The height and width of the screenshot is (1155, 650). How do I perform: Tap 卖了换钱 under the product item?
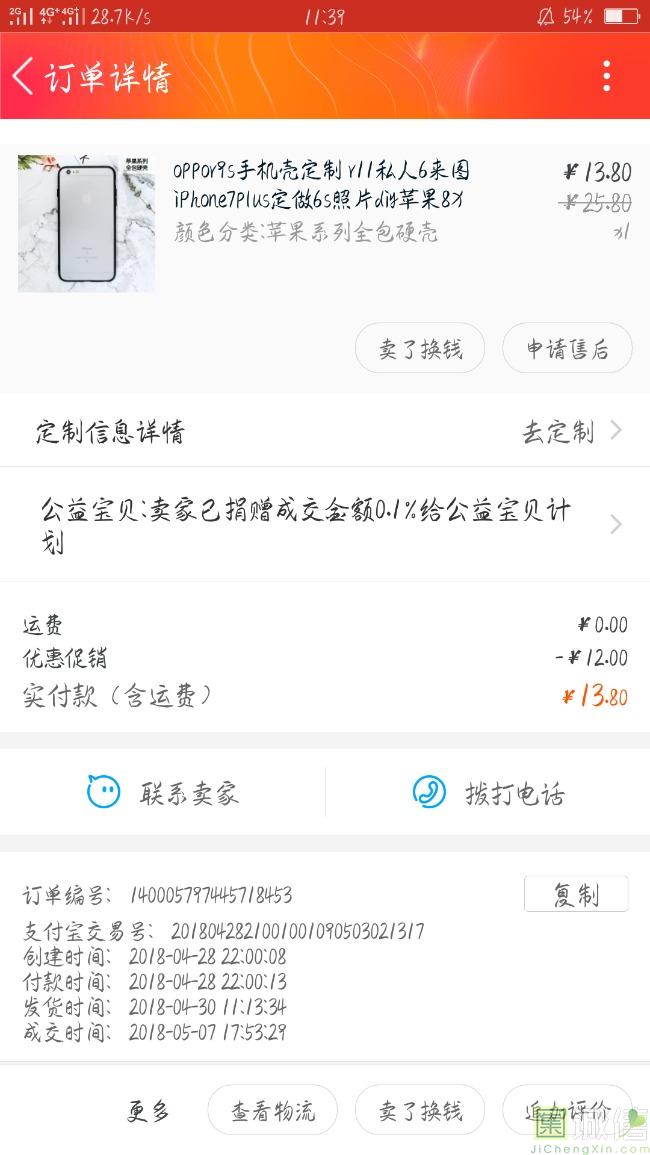(x=420, y=349)
